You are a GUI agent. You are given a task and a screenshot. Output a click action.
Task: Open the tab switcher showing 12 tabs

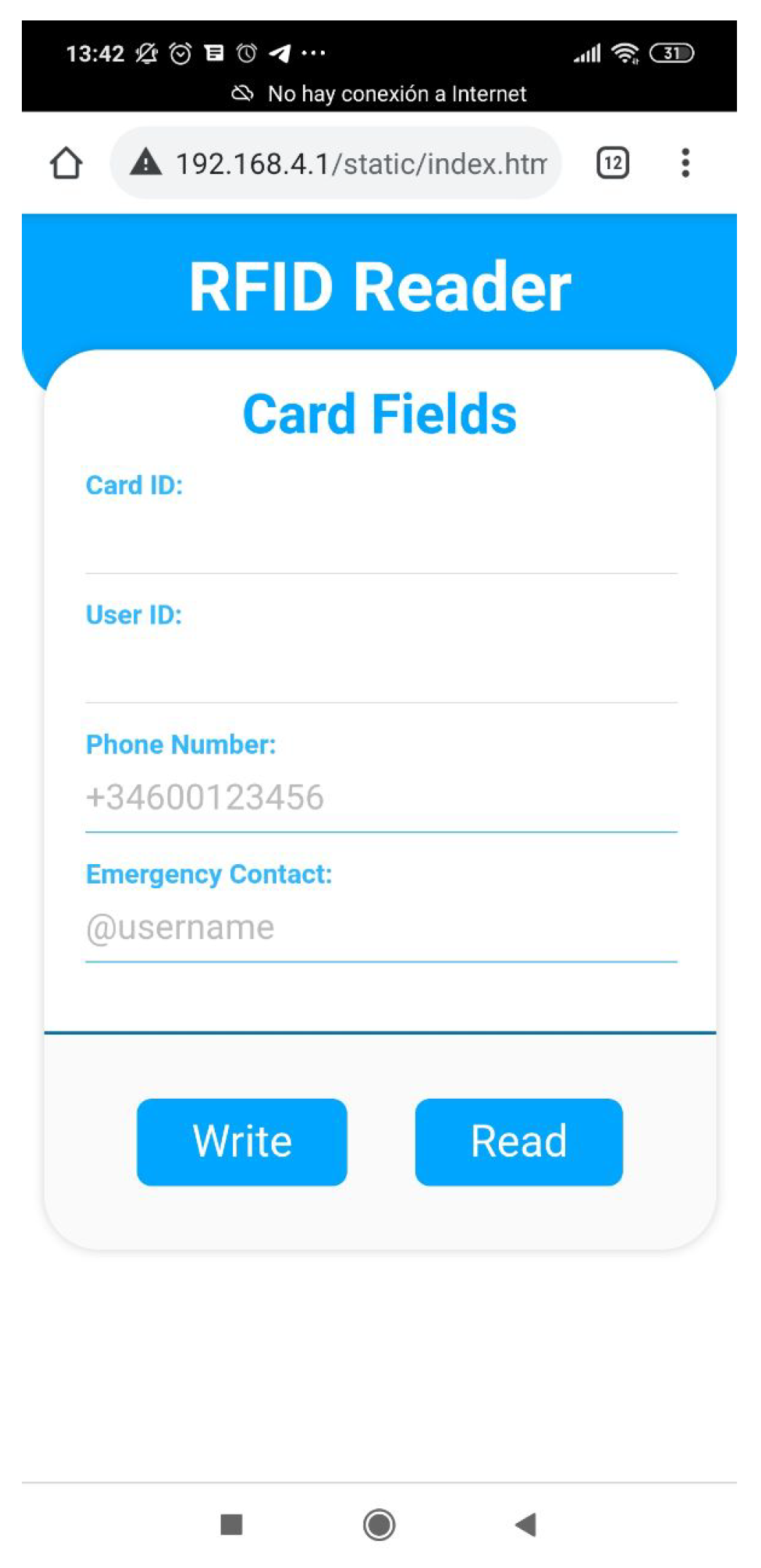tap(612, 162)
